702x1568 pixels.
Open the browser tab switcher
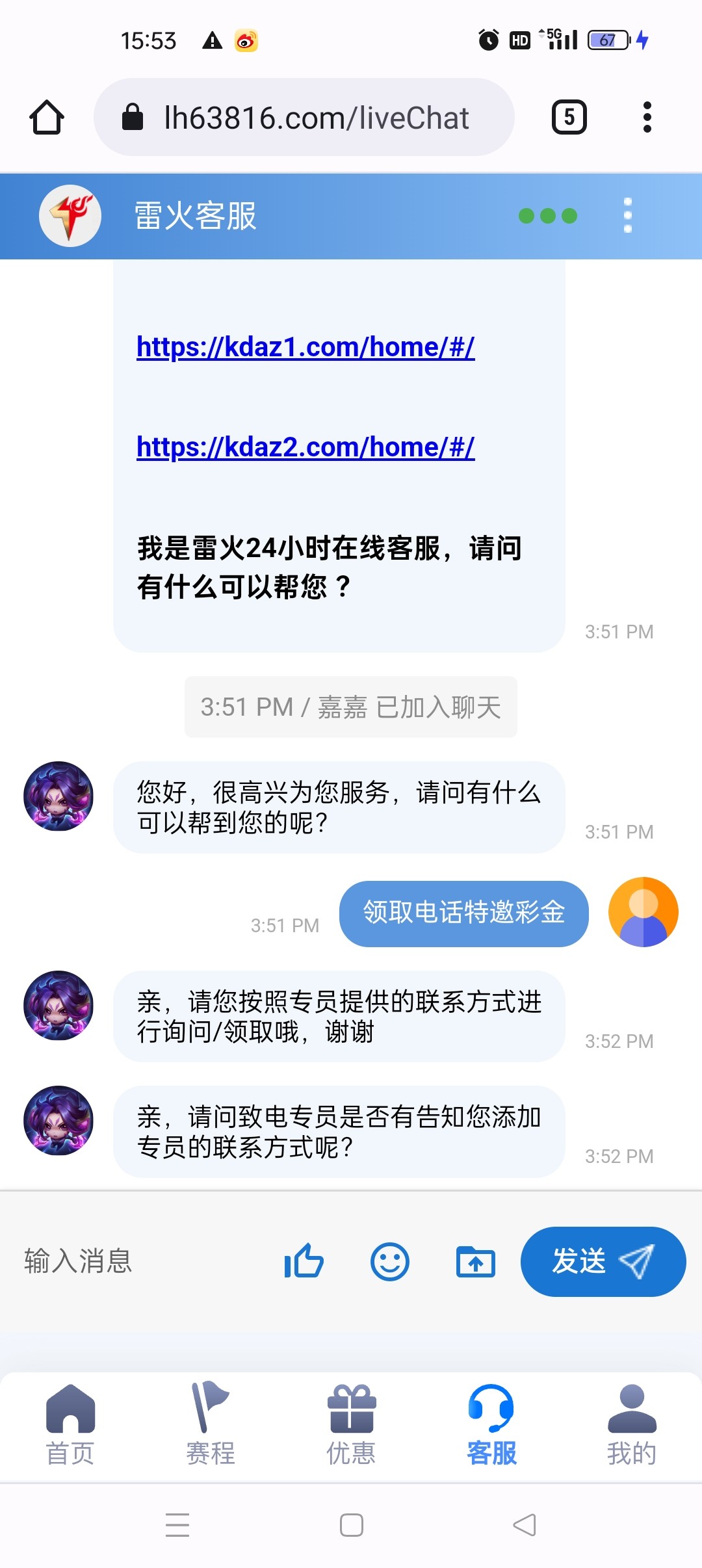point(569,118)
